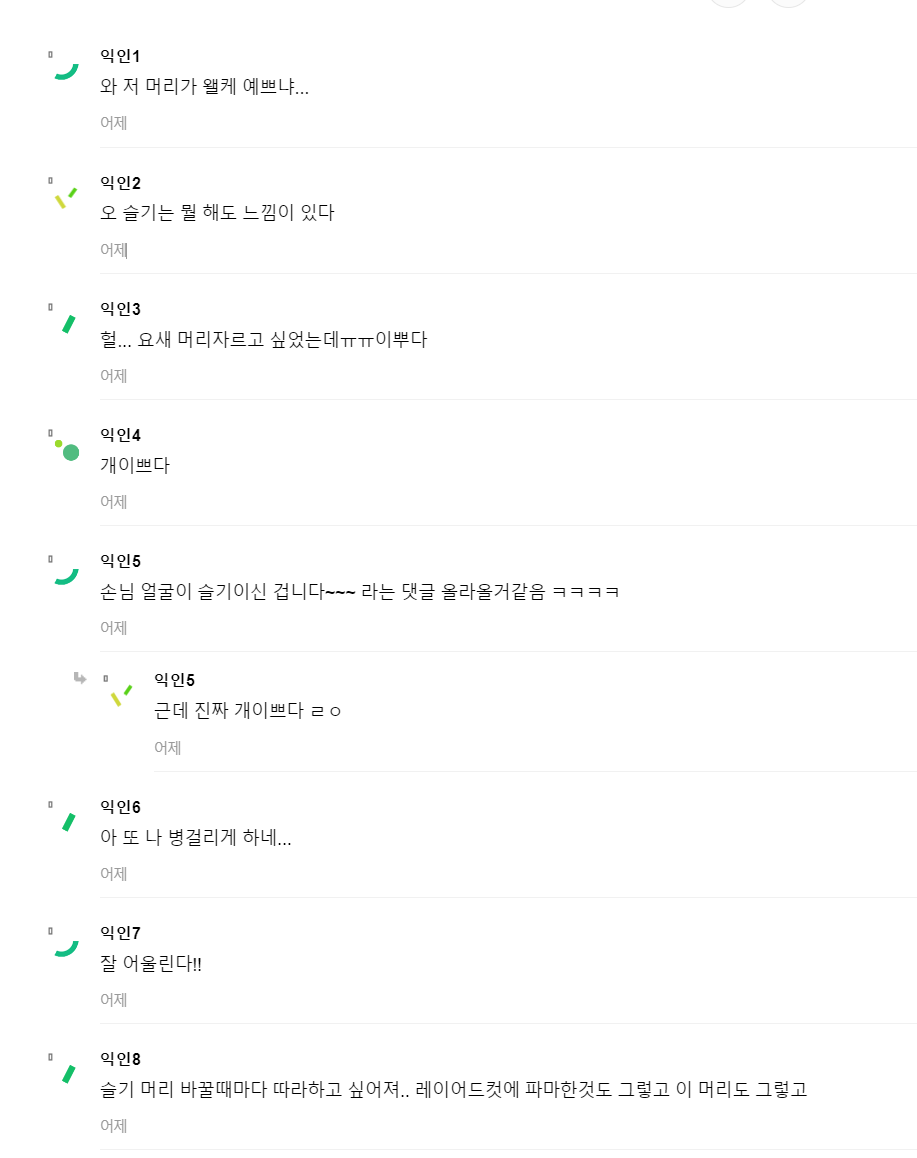Open 익인2's comment about 슬기

(217, 213)
